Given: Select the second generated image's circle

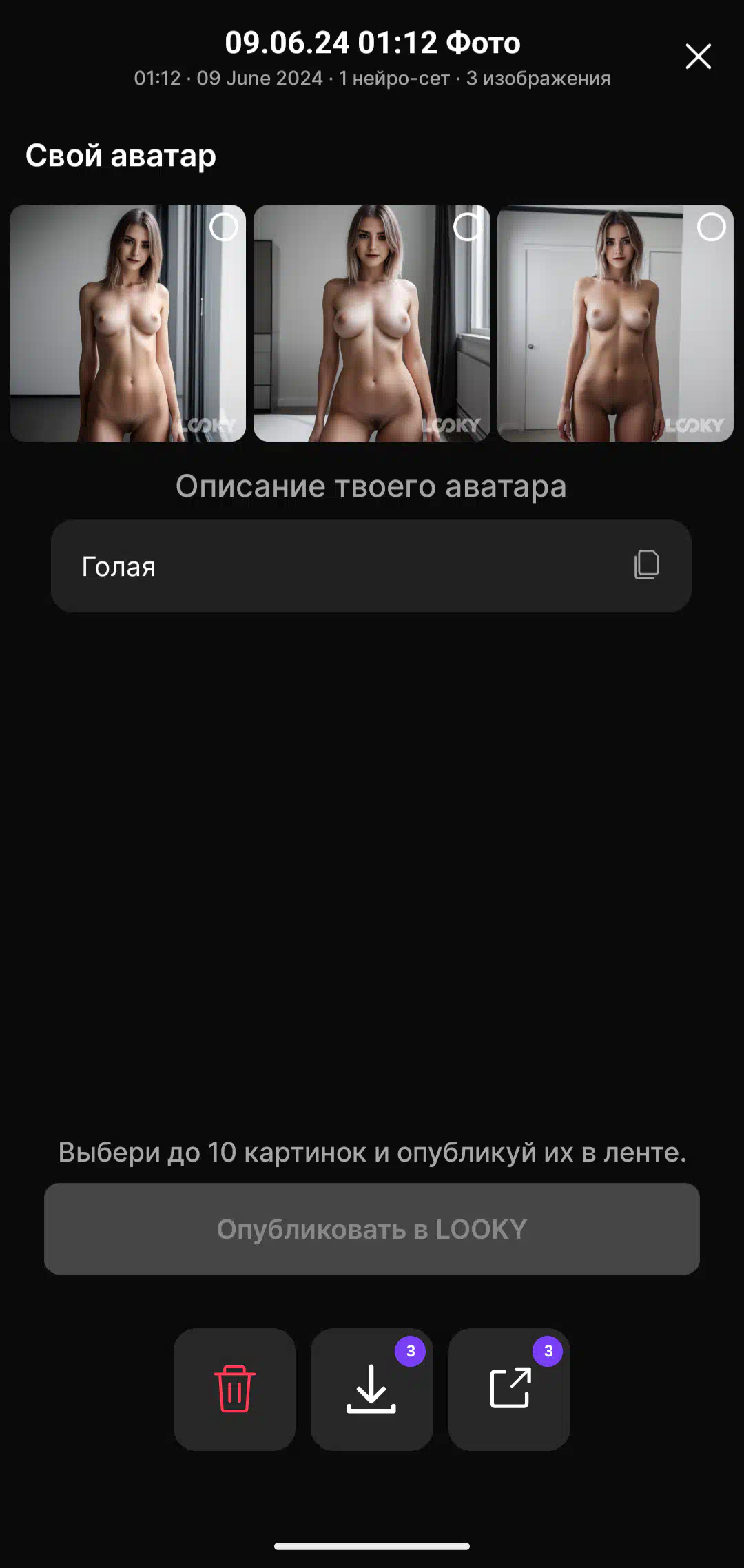Looking at the screenshot, I should [468, 227].
